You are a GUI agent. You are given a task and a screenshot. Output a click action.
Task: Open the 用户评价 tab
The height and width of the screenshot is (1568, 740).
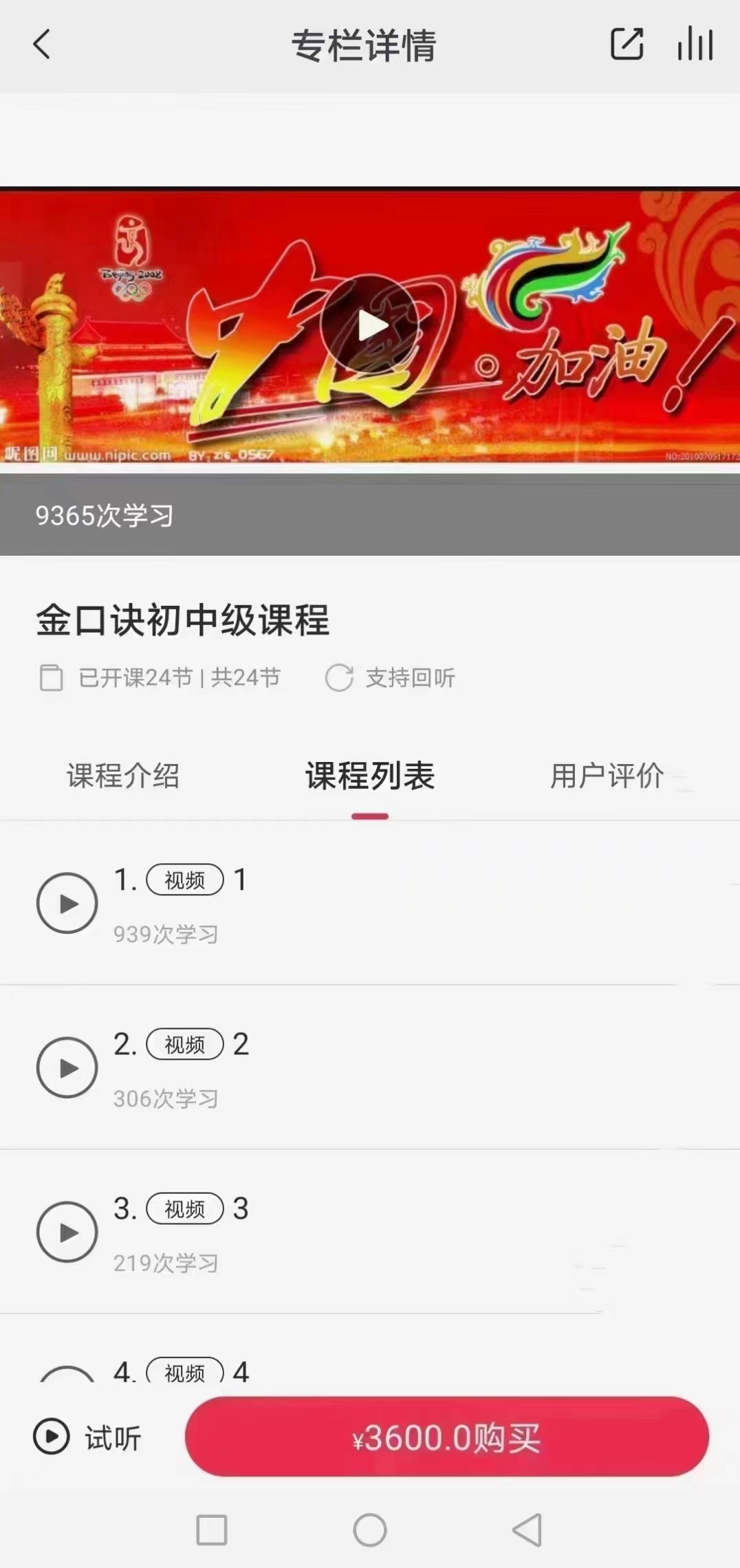pos(605,776)
